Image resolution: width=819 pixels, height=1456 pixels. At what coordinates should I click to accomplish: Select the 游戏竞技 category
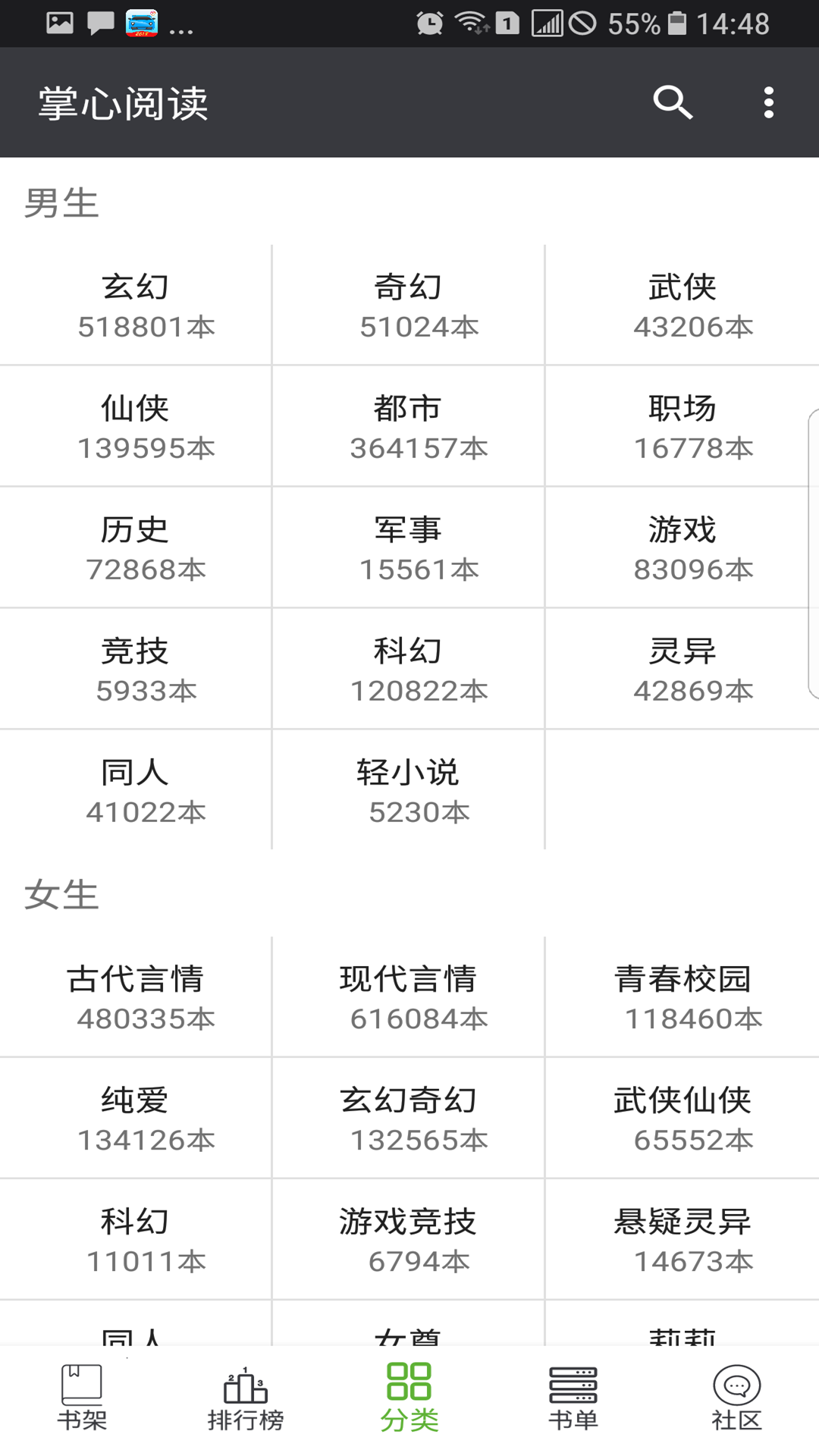point(408,1239)
